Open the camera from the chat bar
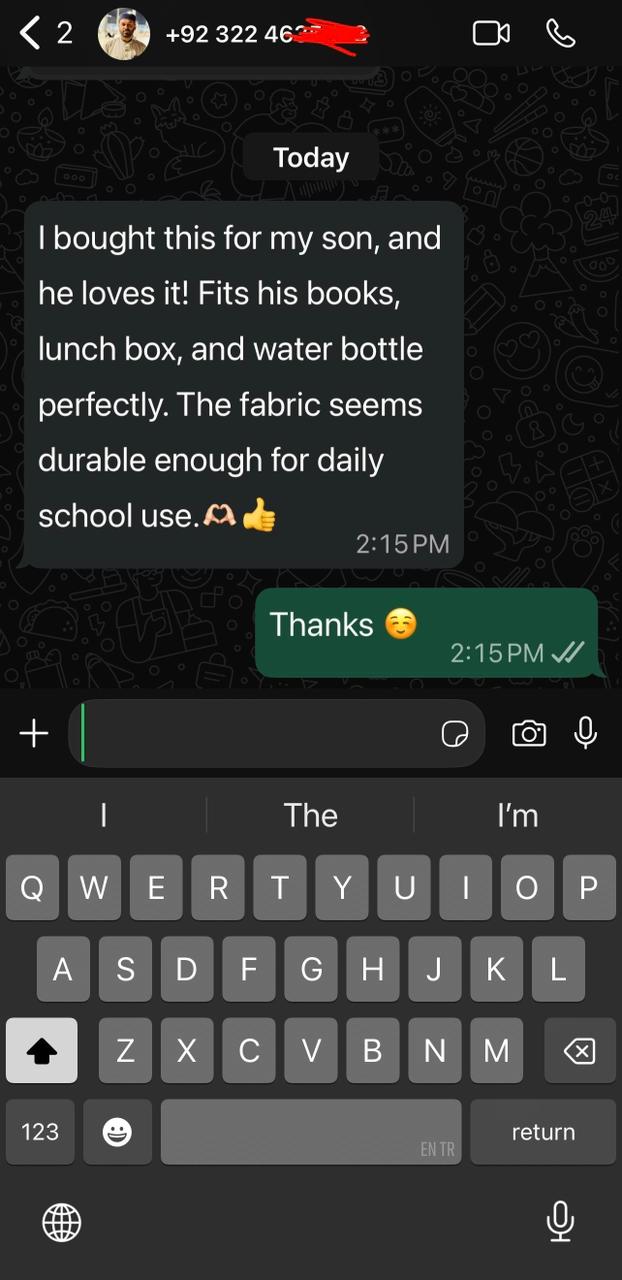622x1280 pixels. coord(529,734)
